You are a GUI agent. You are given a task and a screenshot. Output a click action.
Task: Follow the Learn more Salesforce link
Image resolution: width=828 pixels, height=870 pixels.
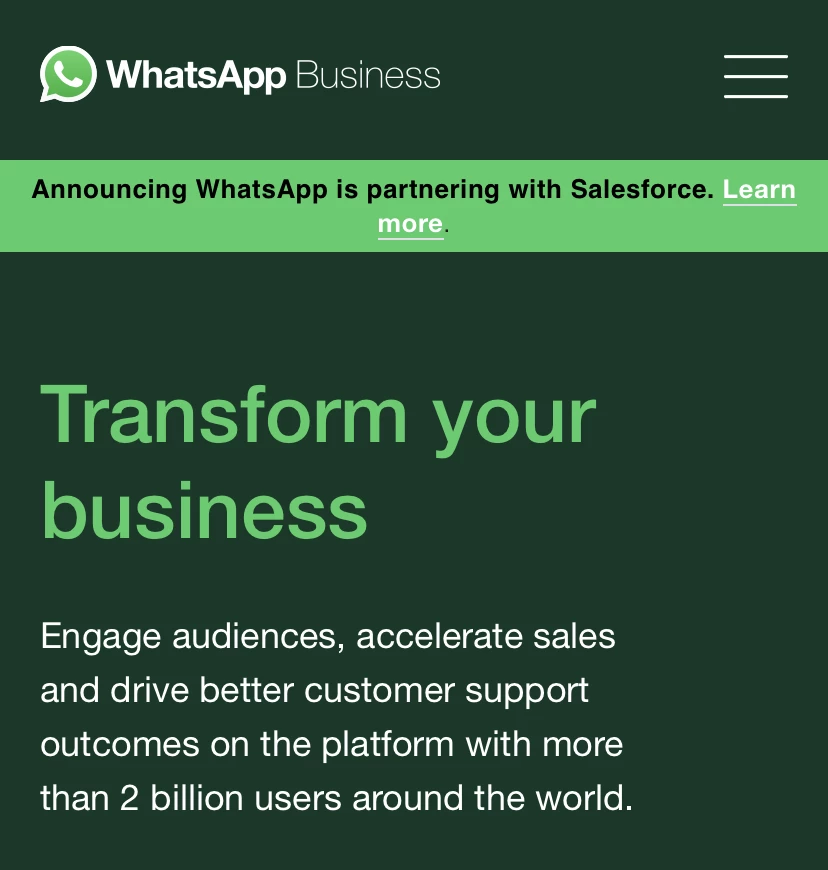758,190
